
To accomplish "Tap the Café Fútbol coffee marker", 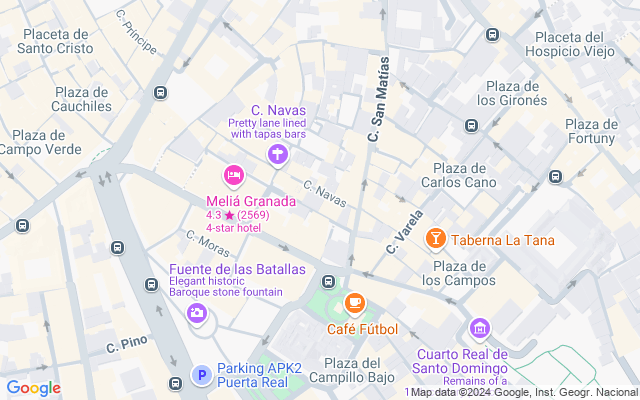I will [x=354, y=303].
